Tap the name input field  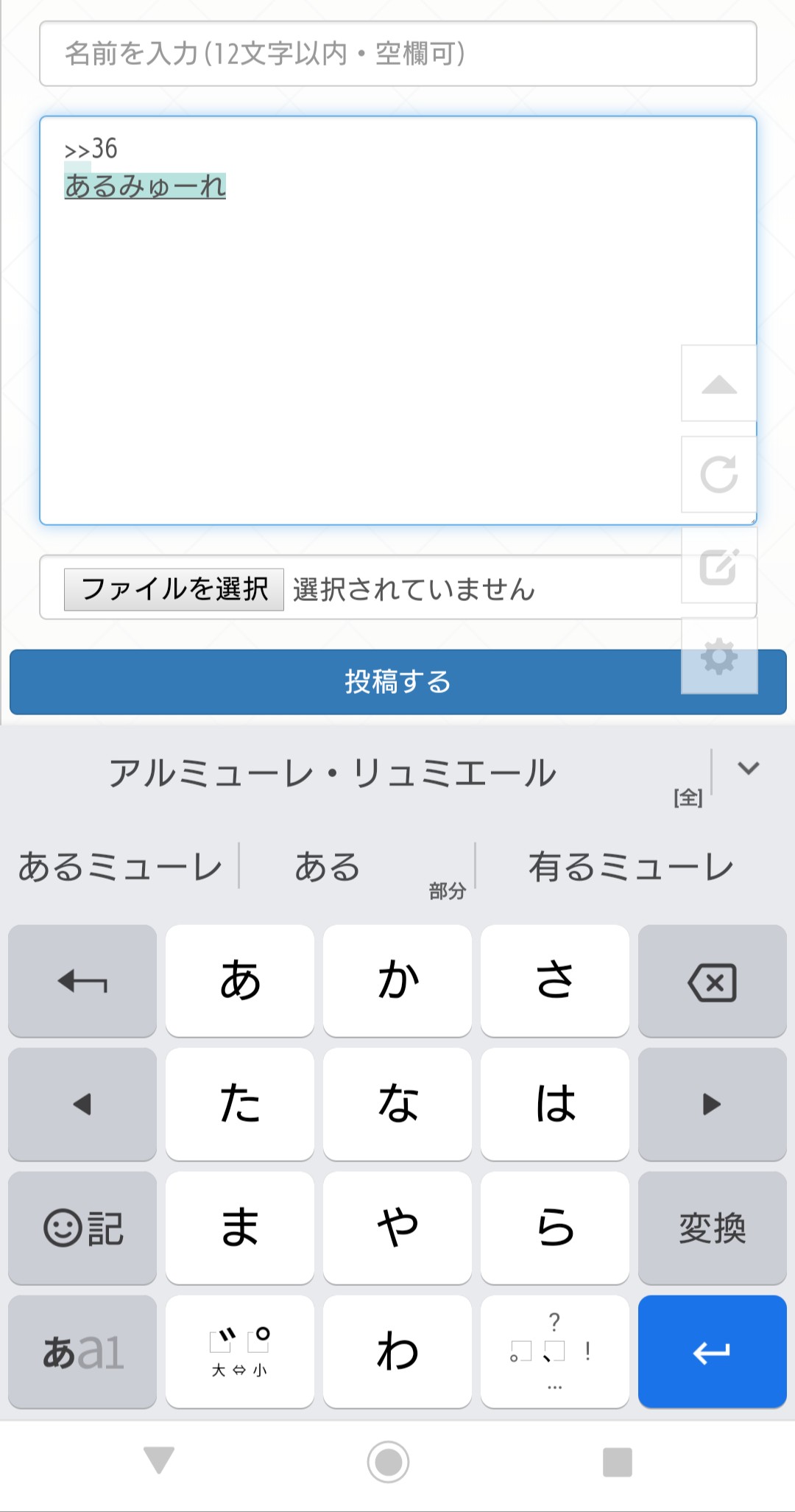397,54
